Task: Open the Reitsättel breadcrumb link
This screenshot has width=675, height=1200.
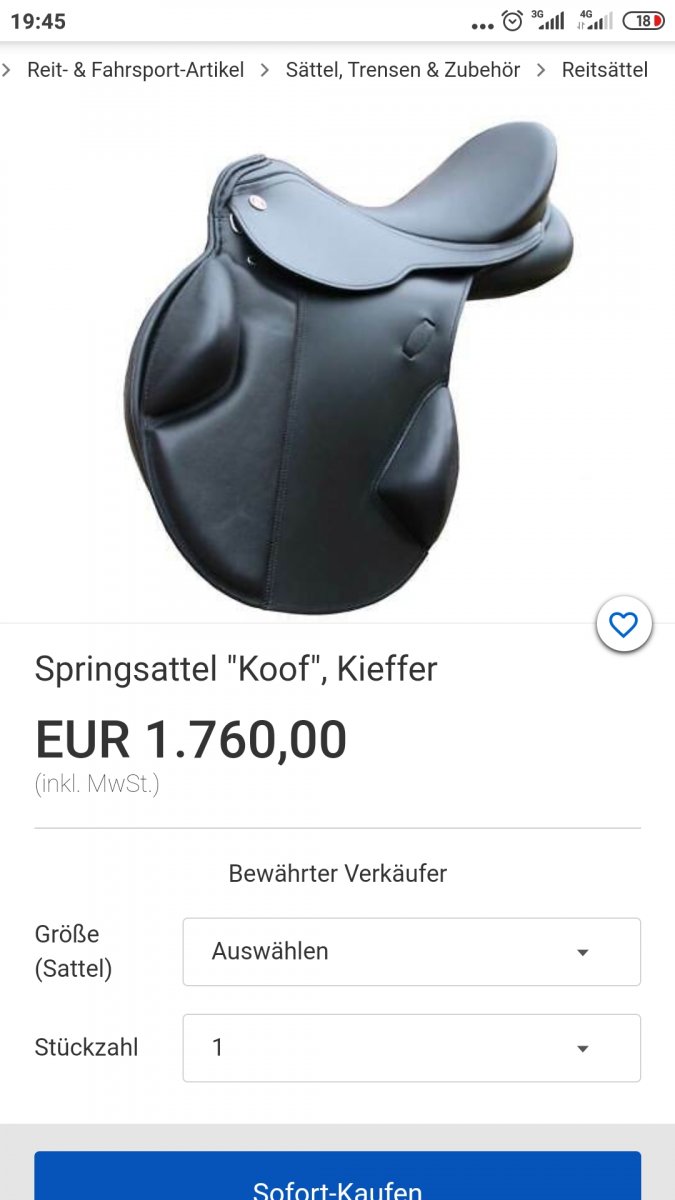Action: [605, 70]
